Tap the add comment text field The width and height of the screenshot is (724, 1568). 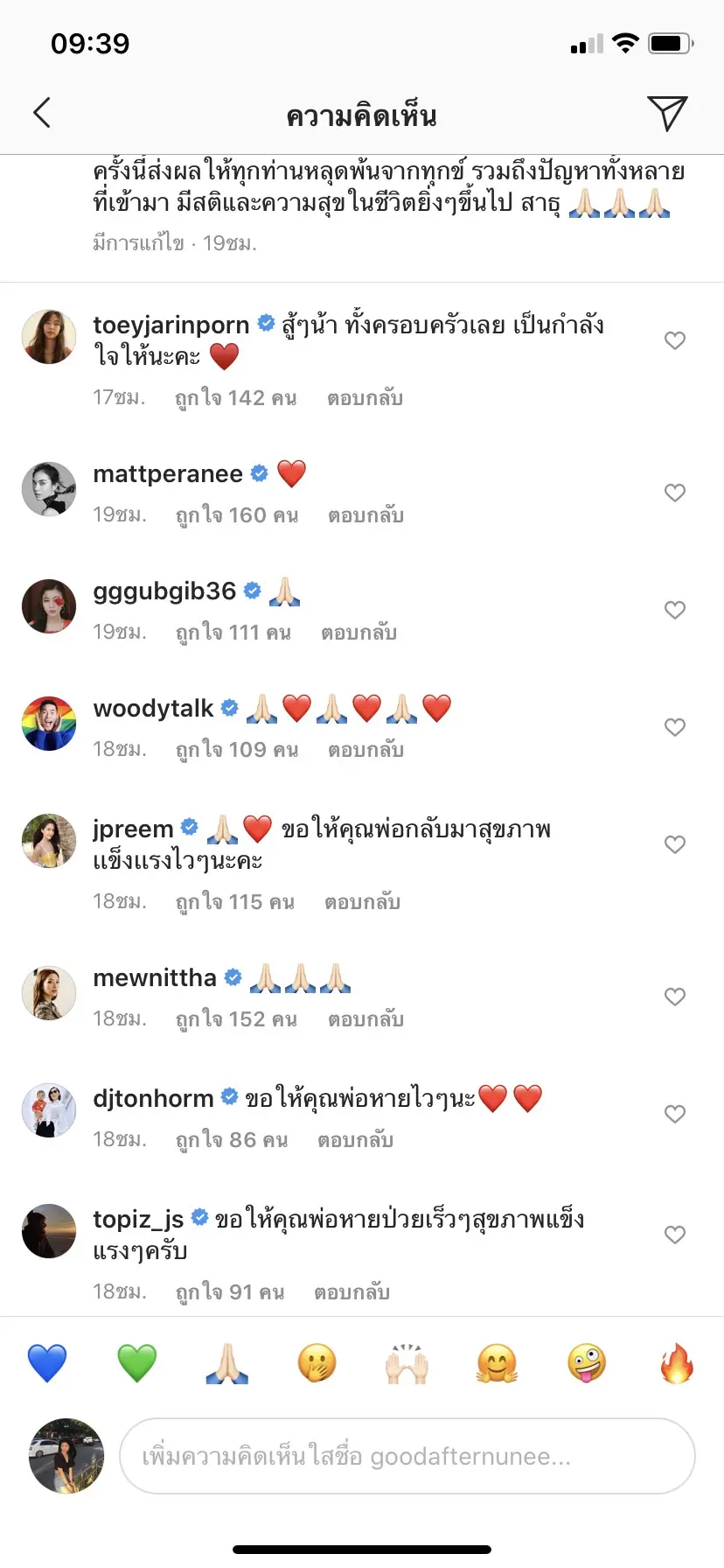click(407, 1456)
